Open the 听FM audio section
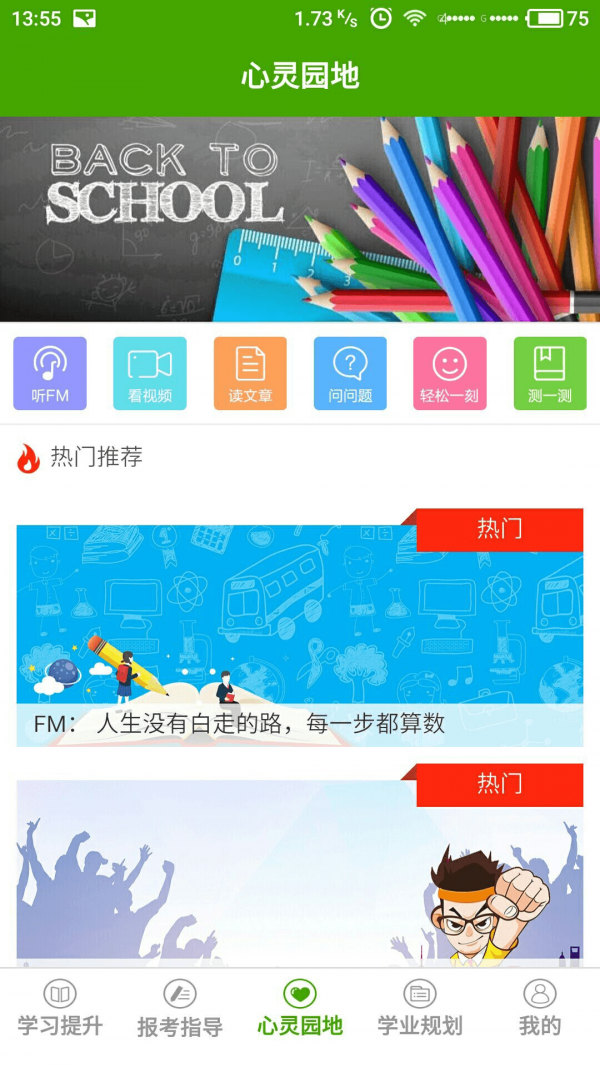 [x=50, y=373]
